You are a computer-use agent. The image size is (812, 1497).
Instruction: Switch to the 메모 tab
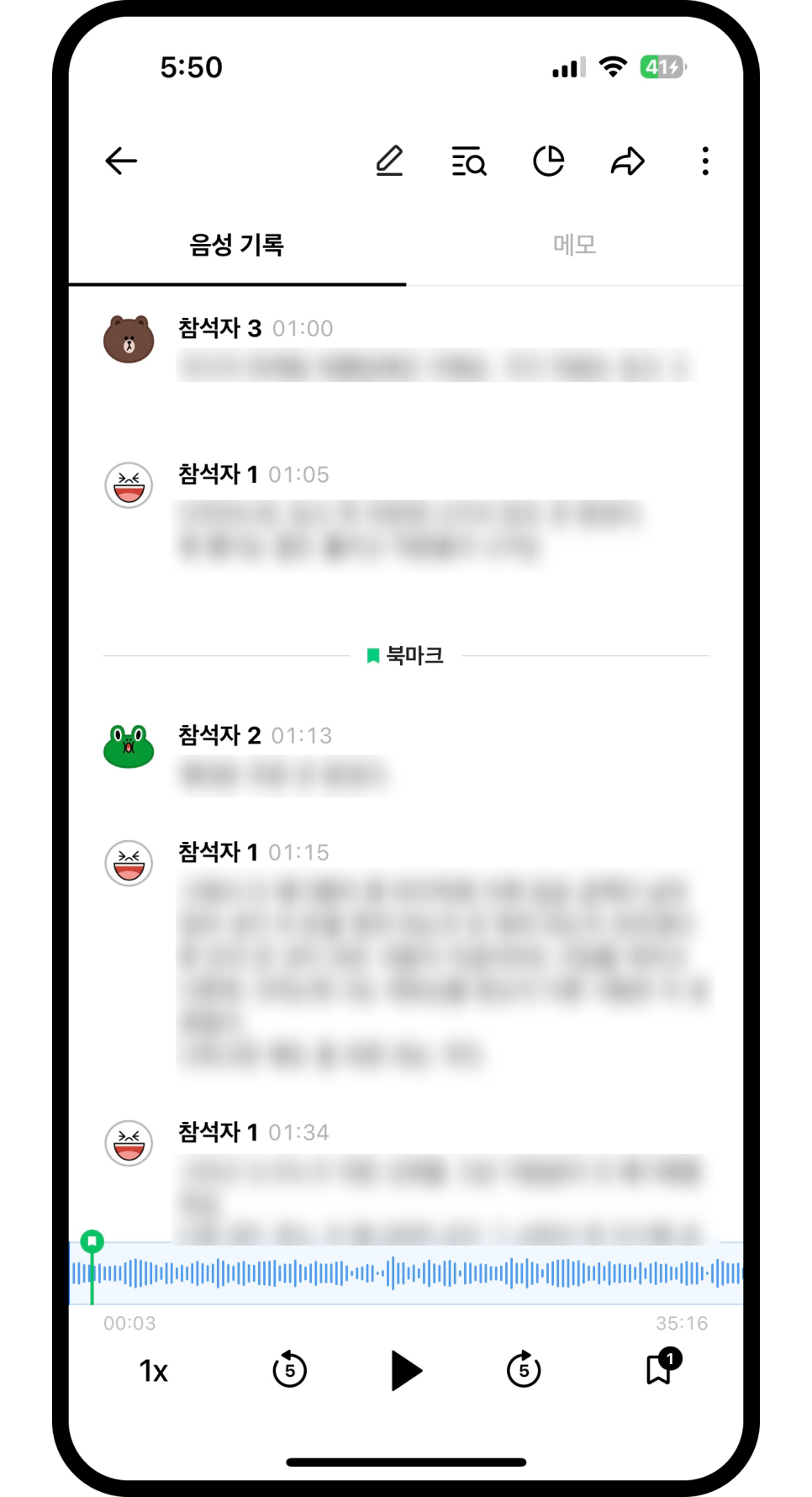pos(575,245)
